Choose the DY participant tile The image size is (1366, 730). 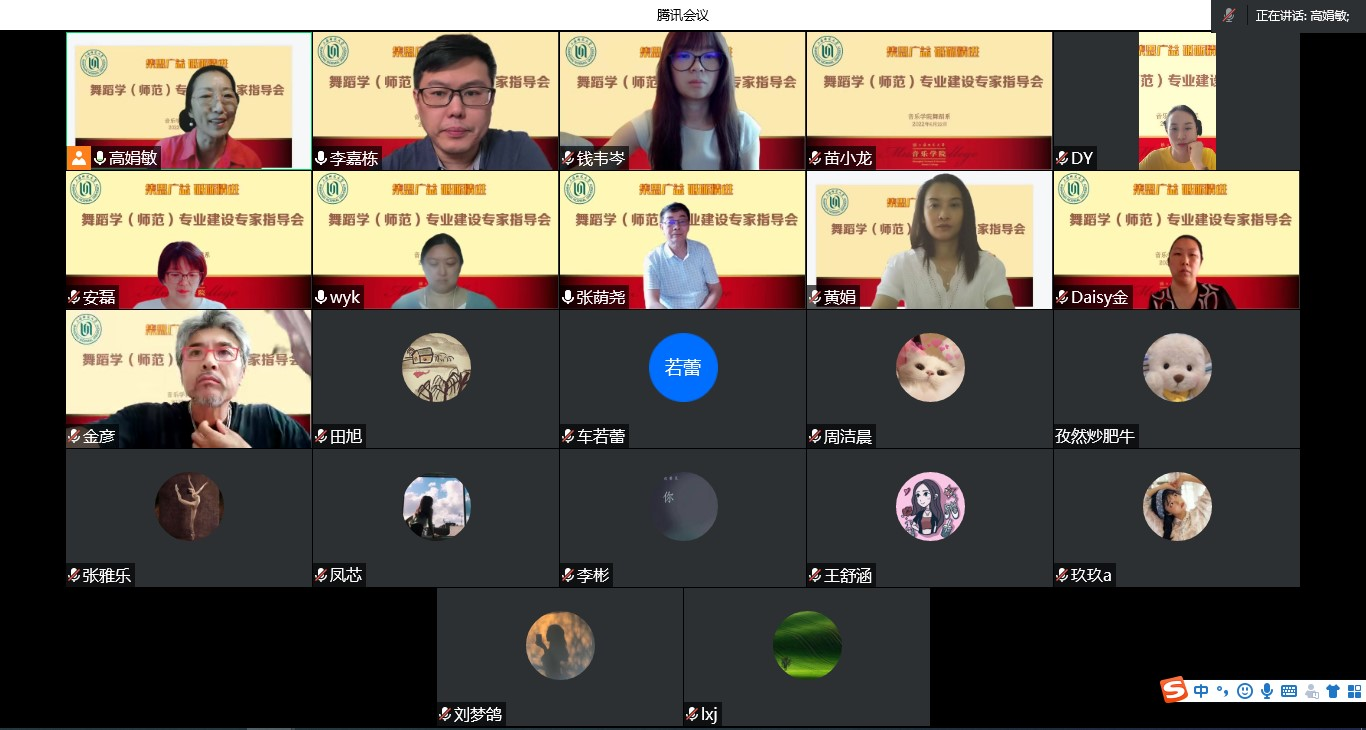[x=1176, y=100]
